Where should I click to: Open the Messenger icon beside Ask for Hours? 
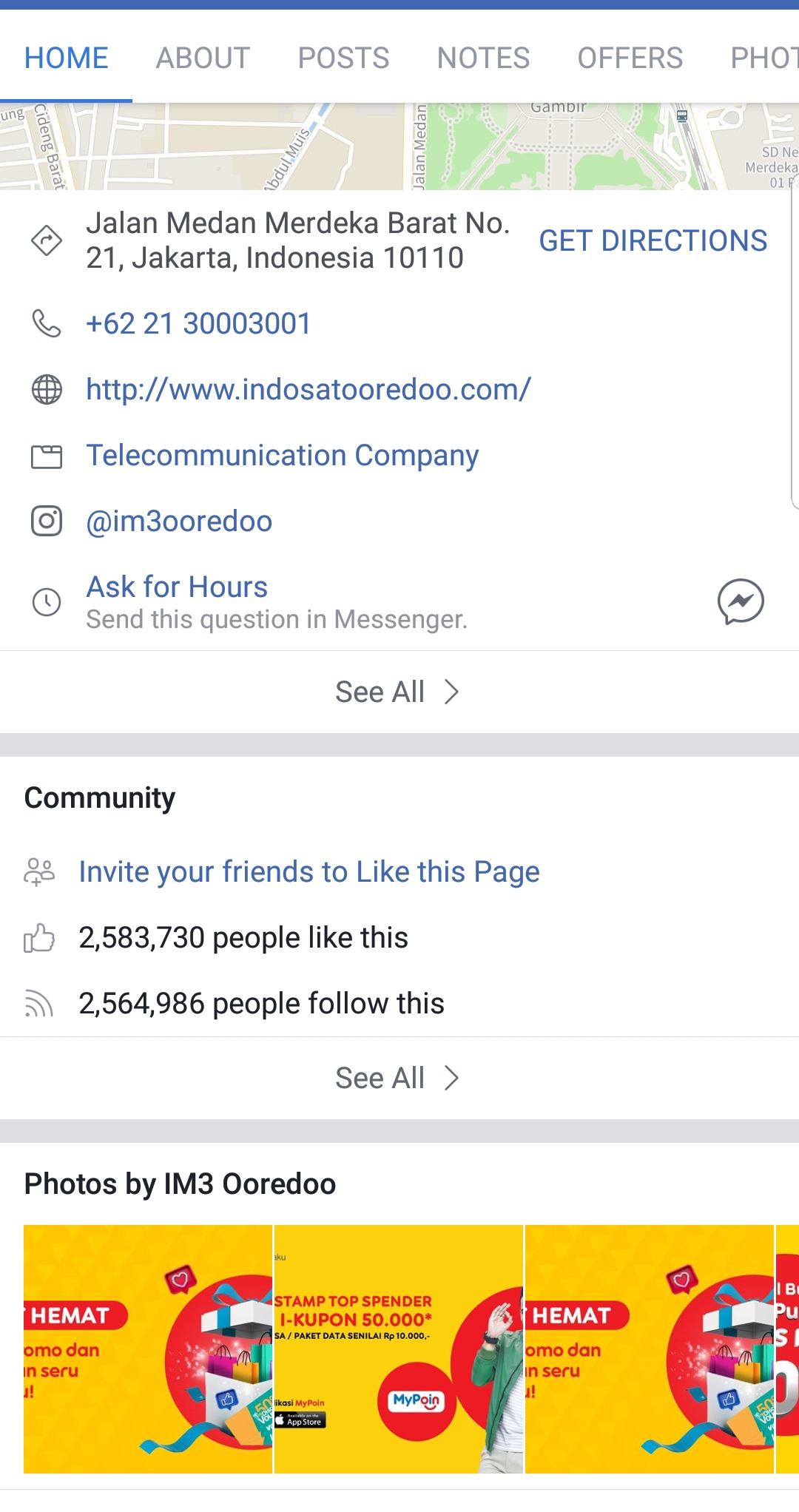click(741, 601)
